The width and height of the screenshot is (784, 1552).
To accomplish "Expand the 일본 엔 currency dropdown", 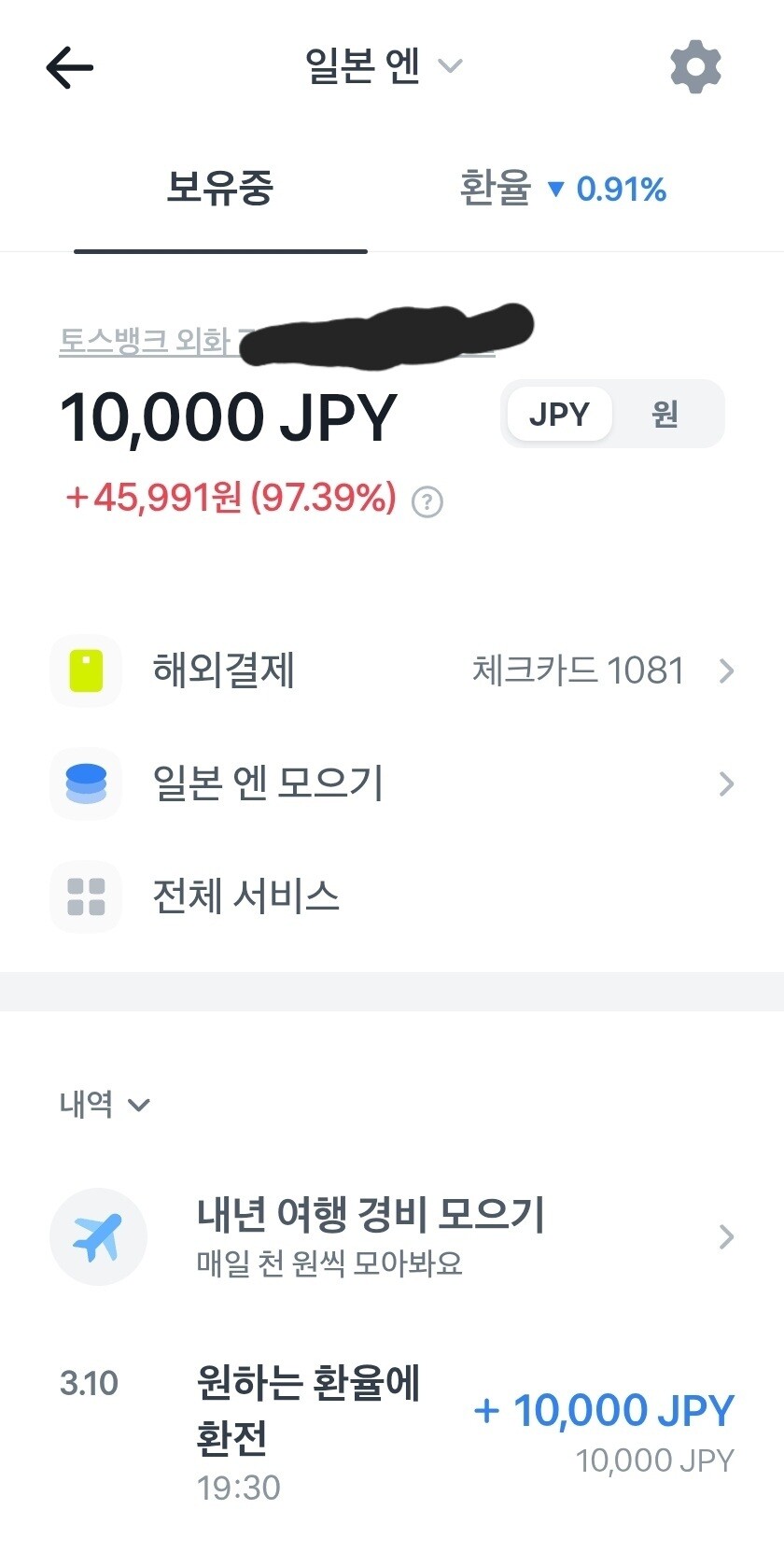I will 384,66.
